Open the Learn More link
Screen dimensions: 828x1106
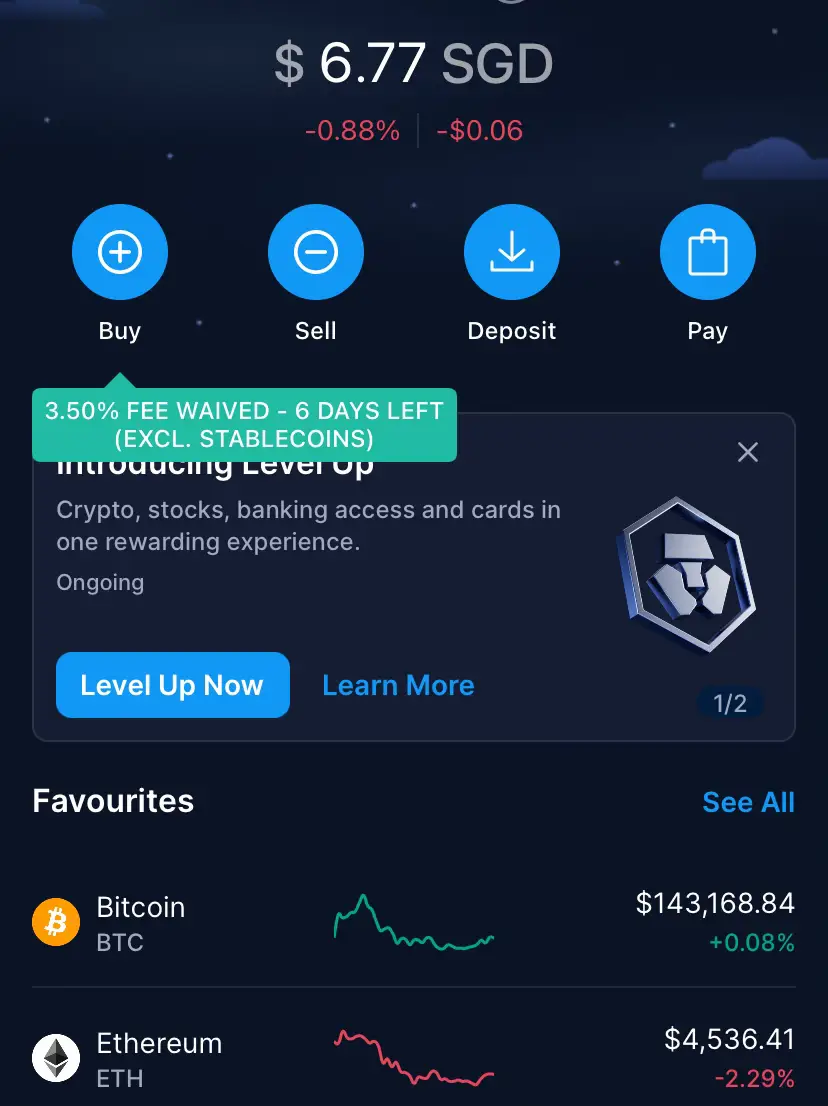[398, 685]
